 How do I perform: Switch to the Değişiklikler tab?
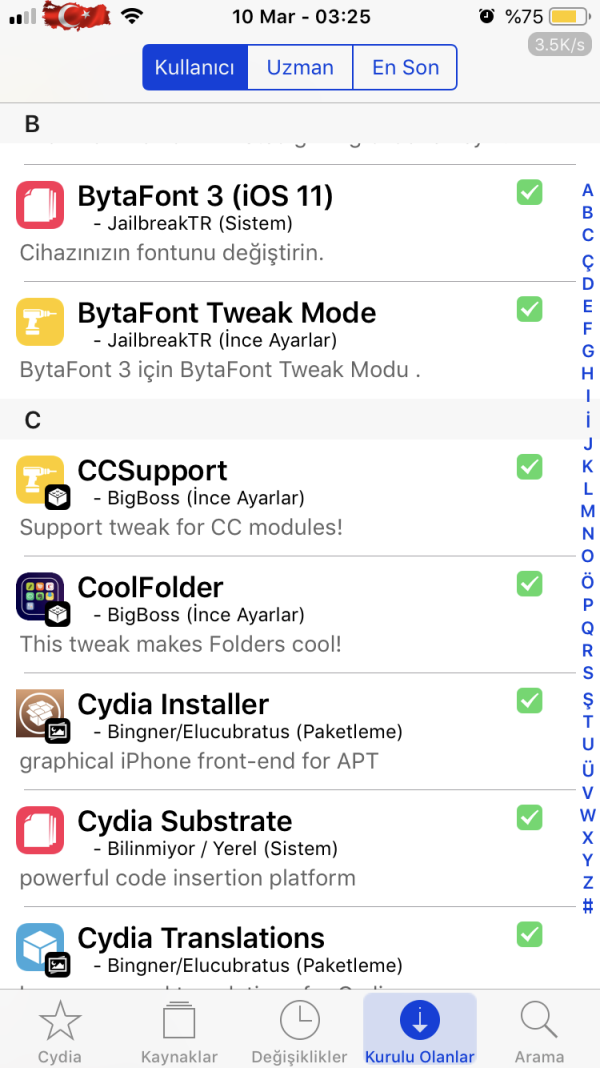299,1032
